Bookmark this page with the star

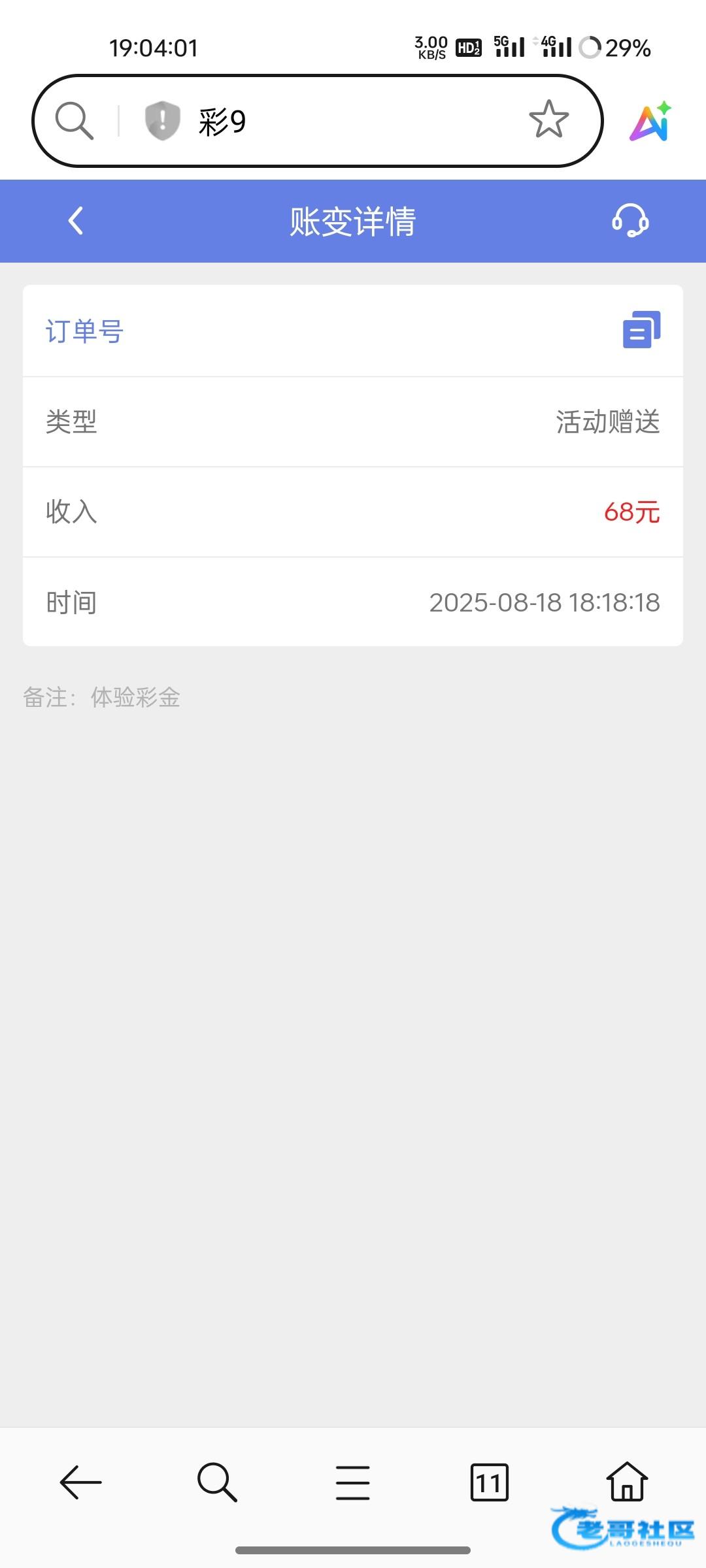coord(548,120)
